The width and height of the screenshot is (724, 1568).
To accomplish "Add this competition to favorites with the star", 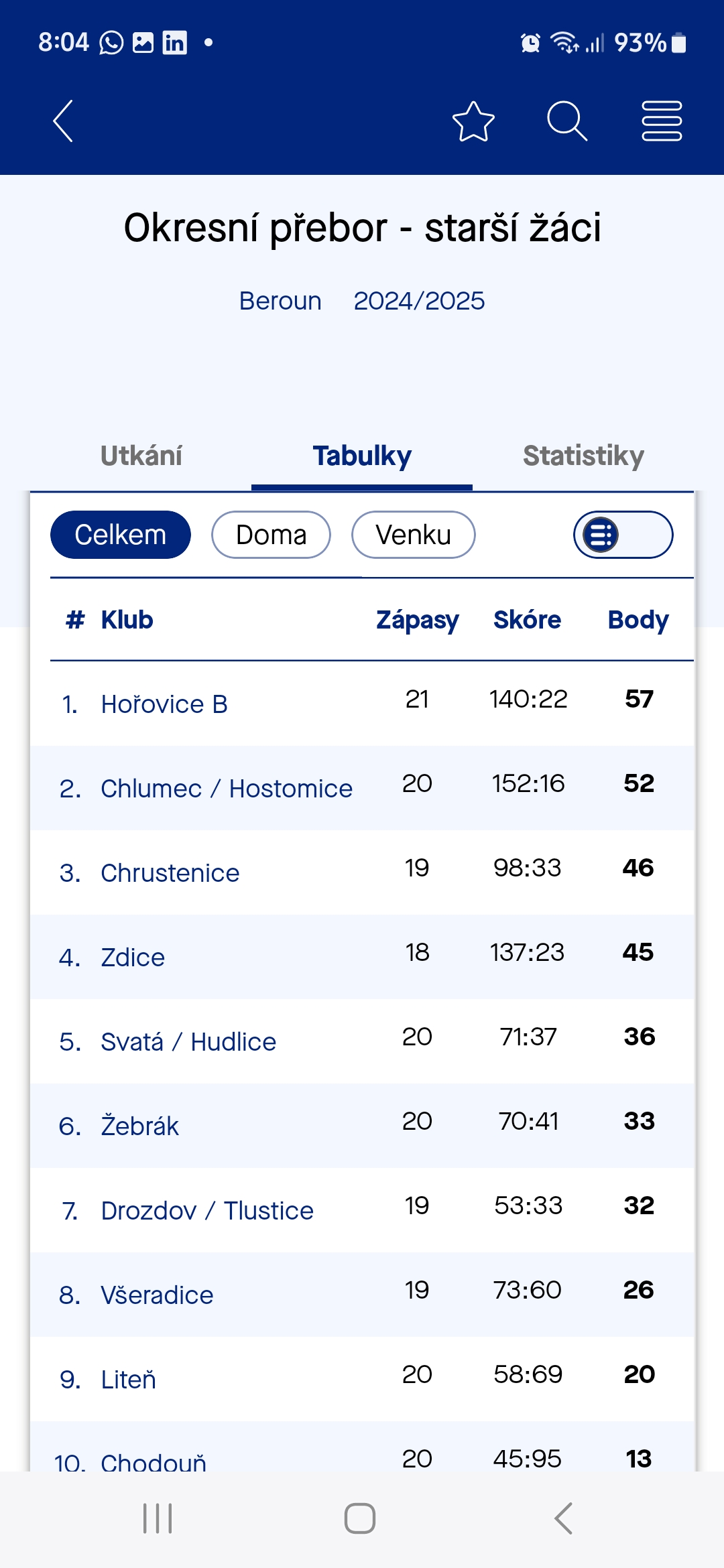I will click(473, 121).
